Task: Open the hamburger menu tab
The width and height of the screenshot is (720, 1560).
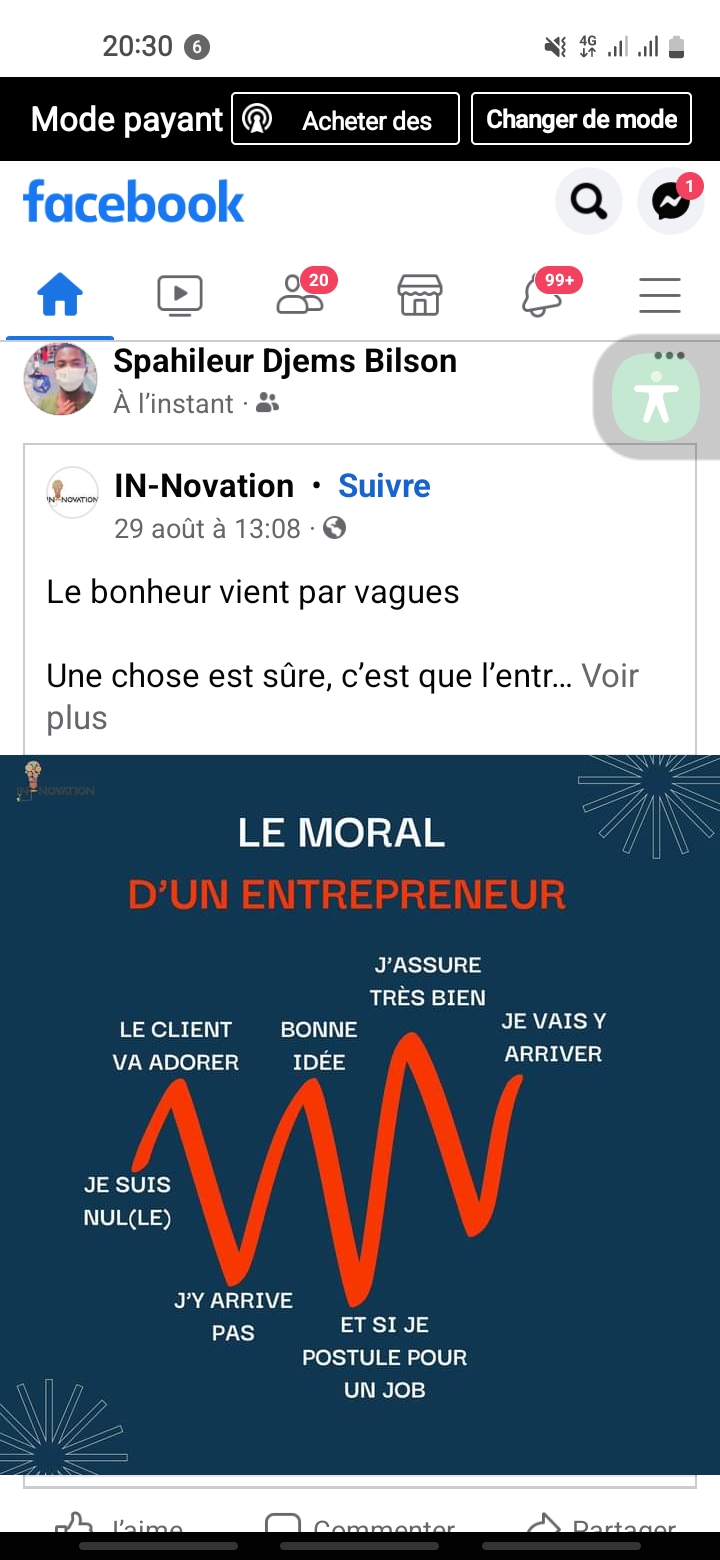Action: [660, 296]
